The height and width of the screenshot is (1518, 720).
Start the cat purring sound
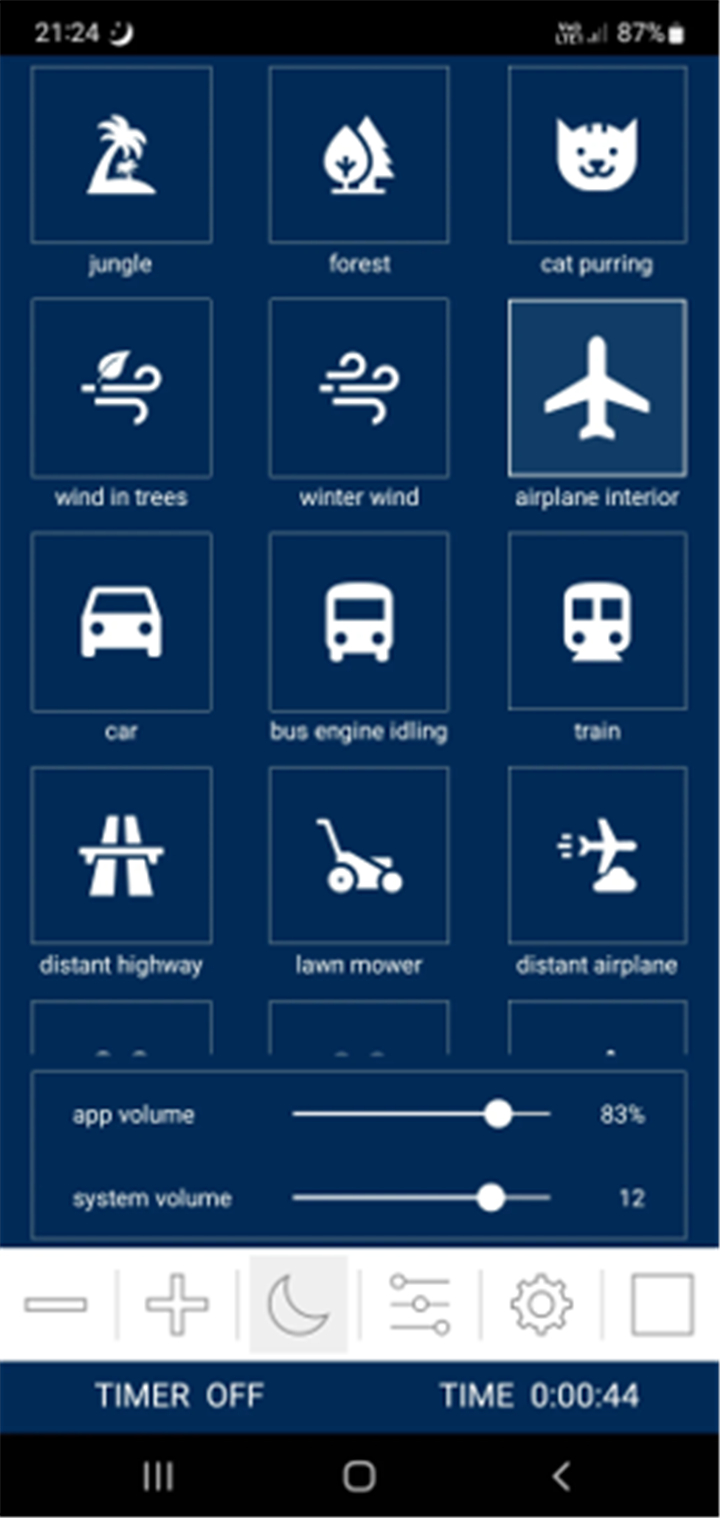tap(597, 155)
